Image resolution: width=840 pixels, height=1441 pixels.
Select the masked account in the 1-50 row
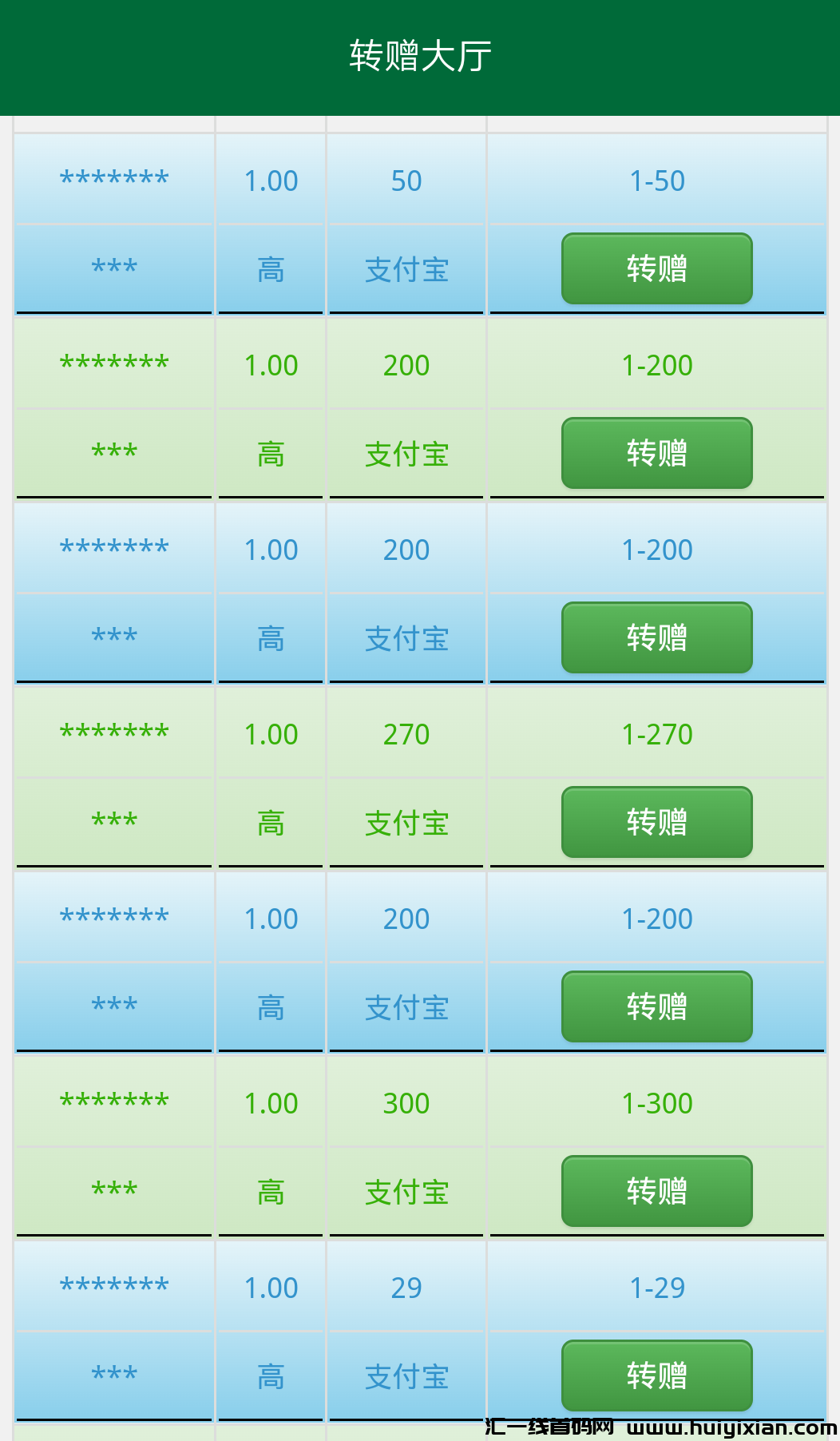(113, 181)
